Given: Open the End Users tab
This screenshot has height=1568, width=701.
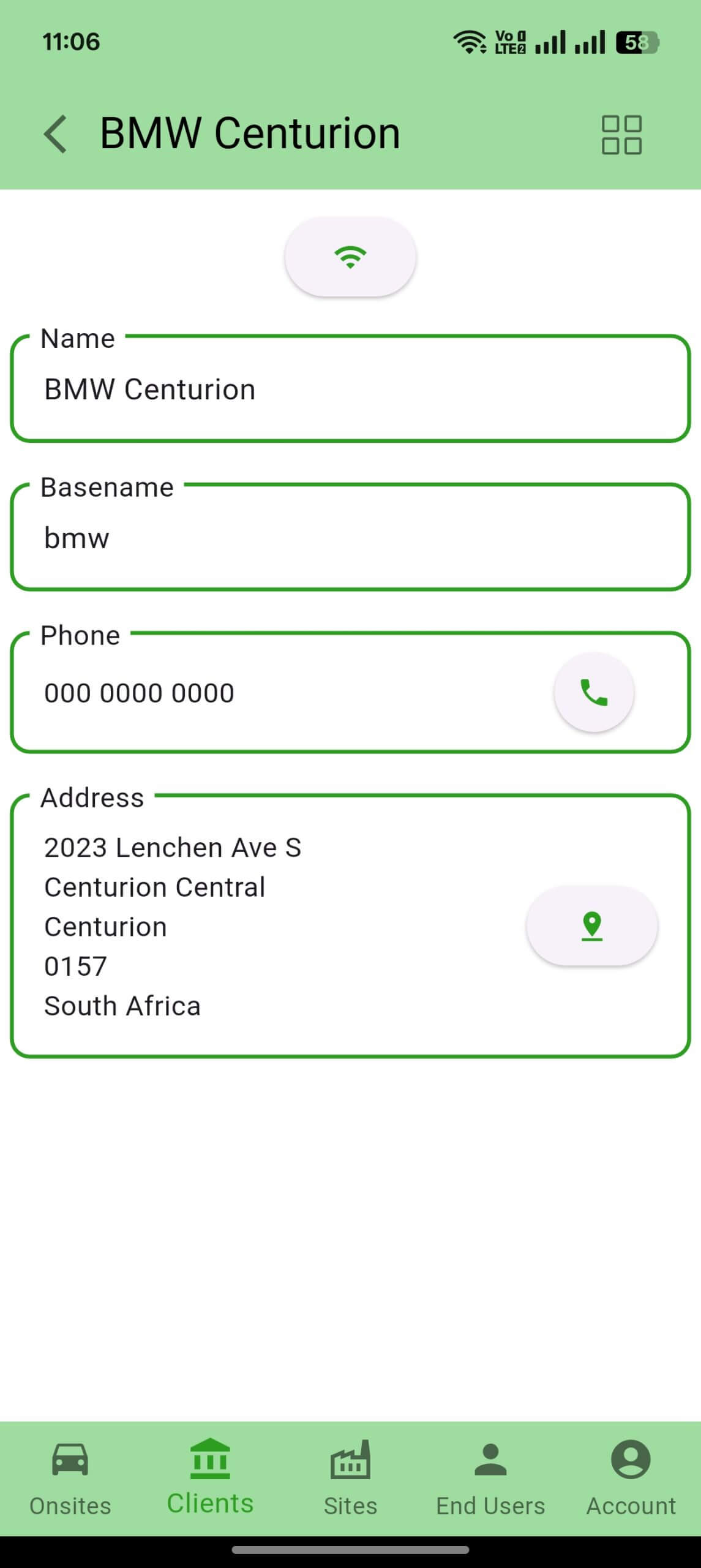Looking at the screenshot, I should tap(490, 1479).
